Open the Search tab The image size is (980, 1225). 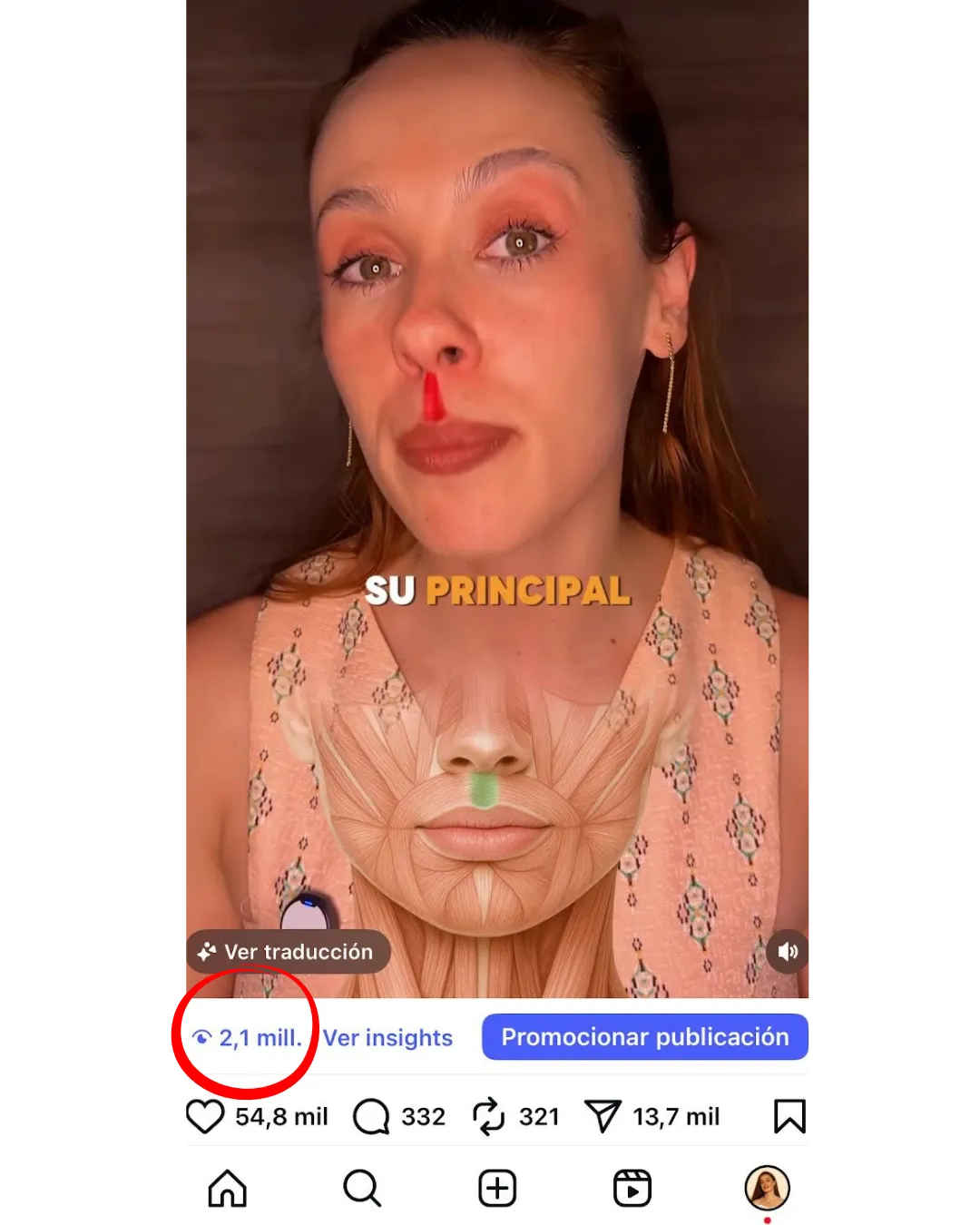(x=362, y=1188)
